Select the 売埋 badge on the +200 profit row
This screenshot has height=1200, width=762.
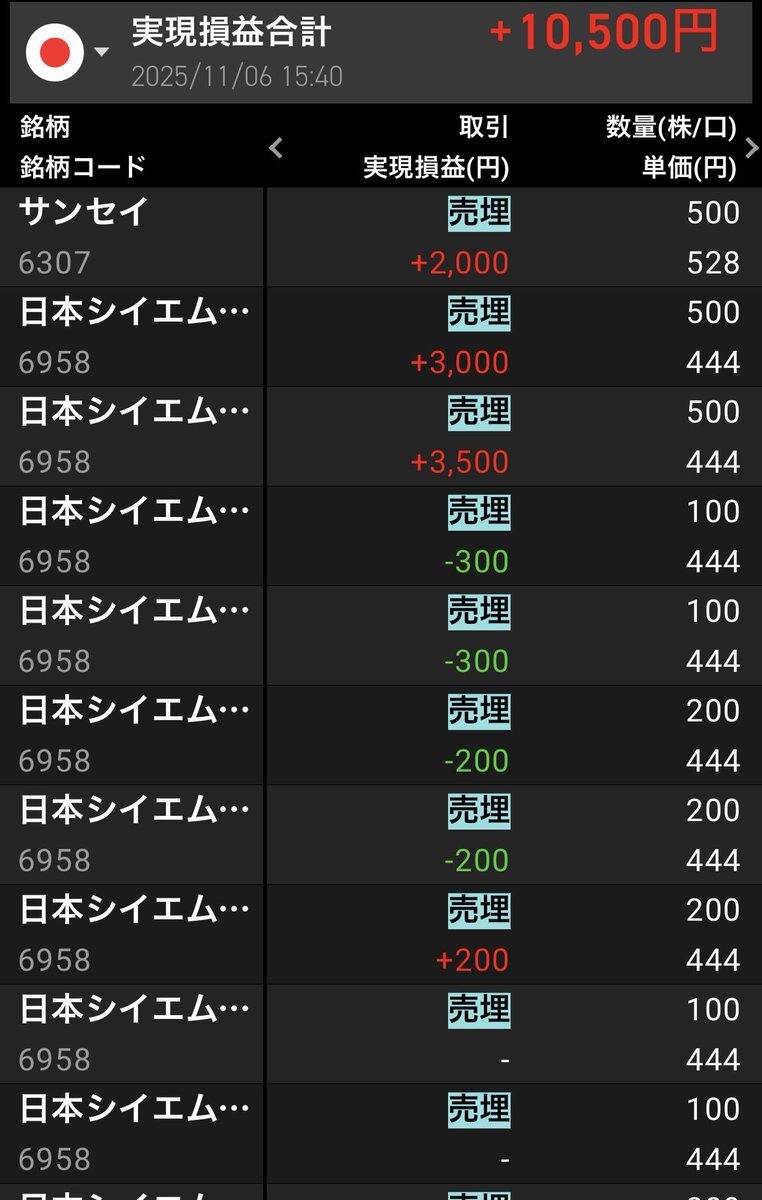point(480,910)
